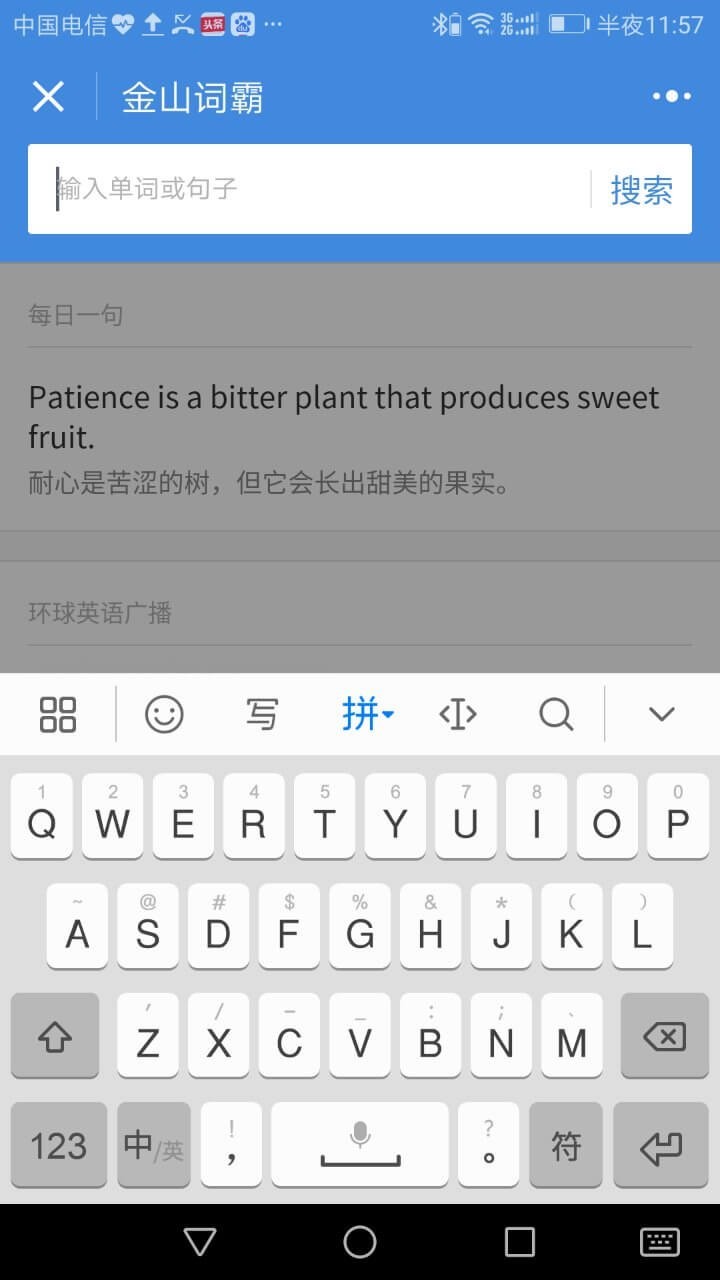Open the emoji panel
This screenshot has width=720, height=1280.
[x=164, y=714]
